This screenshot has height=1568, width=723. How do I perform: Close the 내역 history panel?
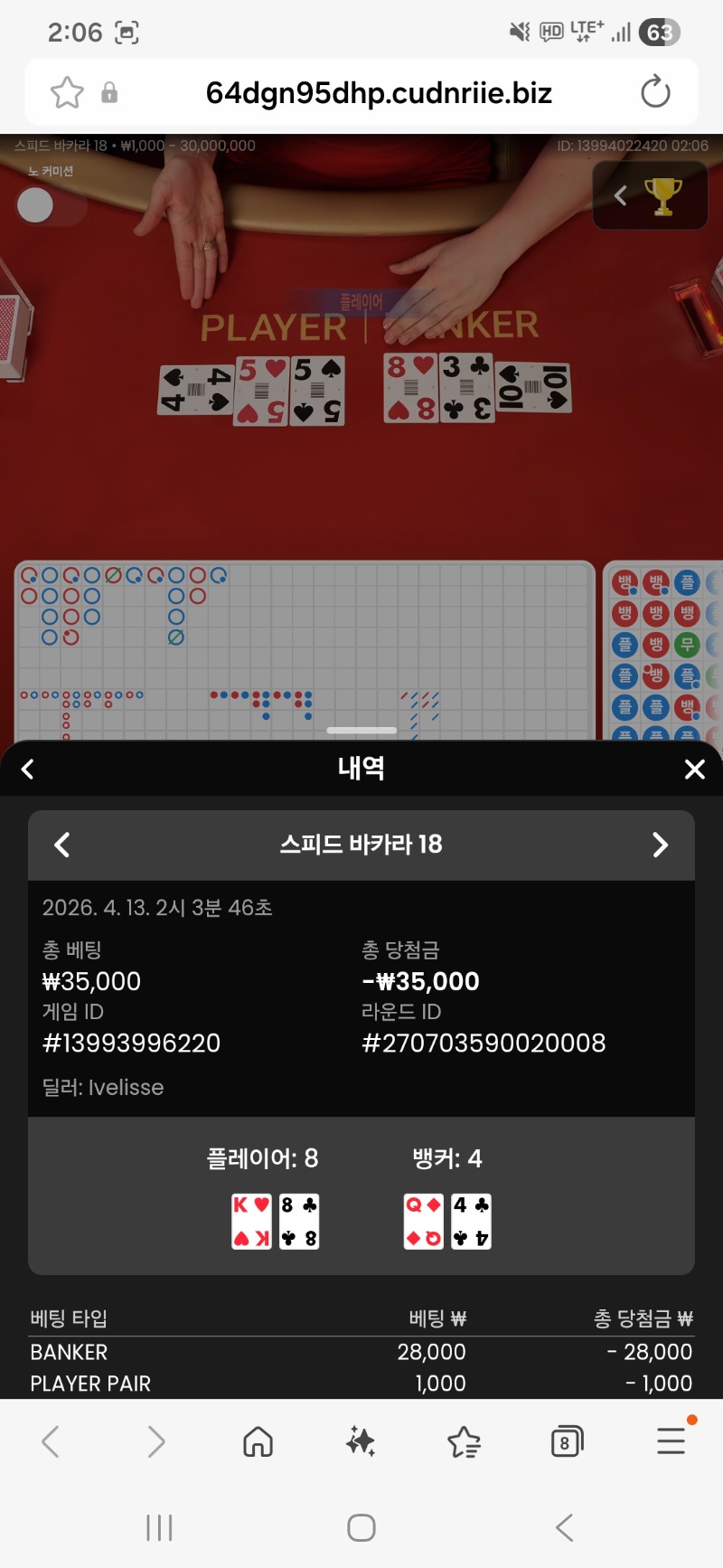[694, 770]
